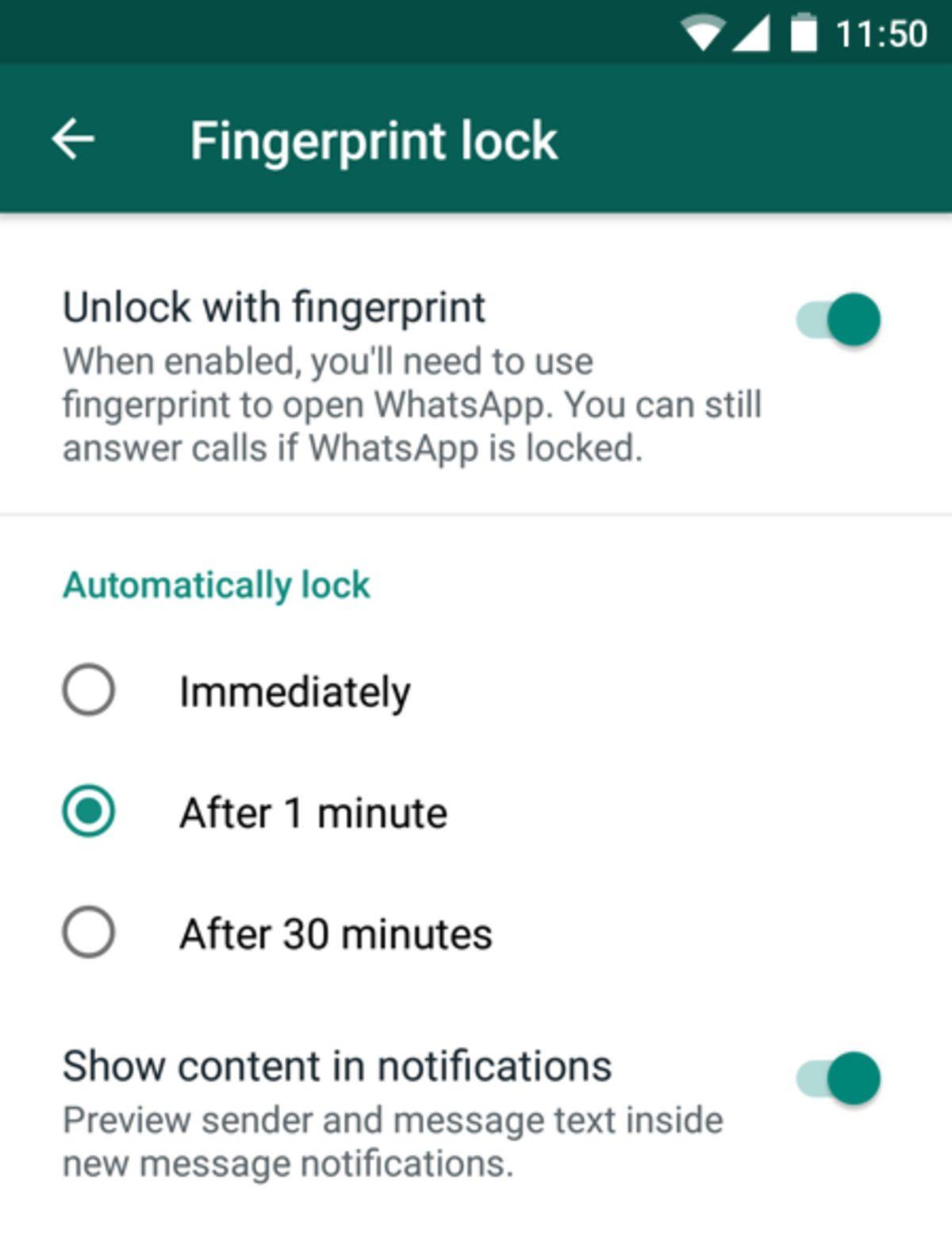Reselect the After 1 minute option

pyautogui.click(x=89, y=812)
